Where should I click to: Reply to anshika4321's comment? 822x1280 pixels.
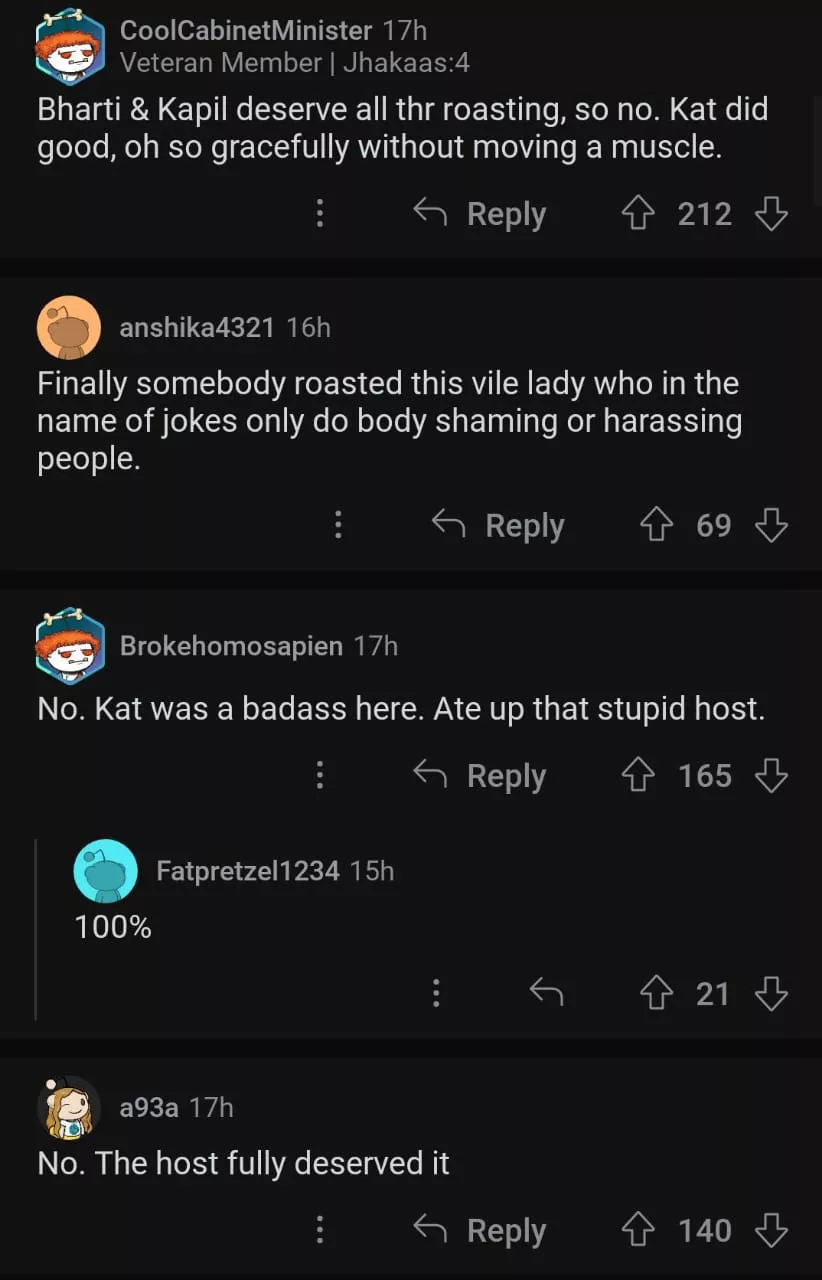[x=498, y=525]
